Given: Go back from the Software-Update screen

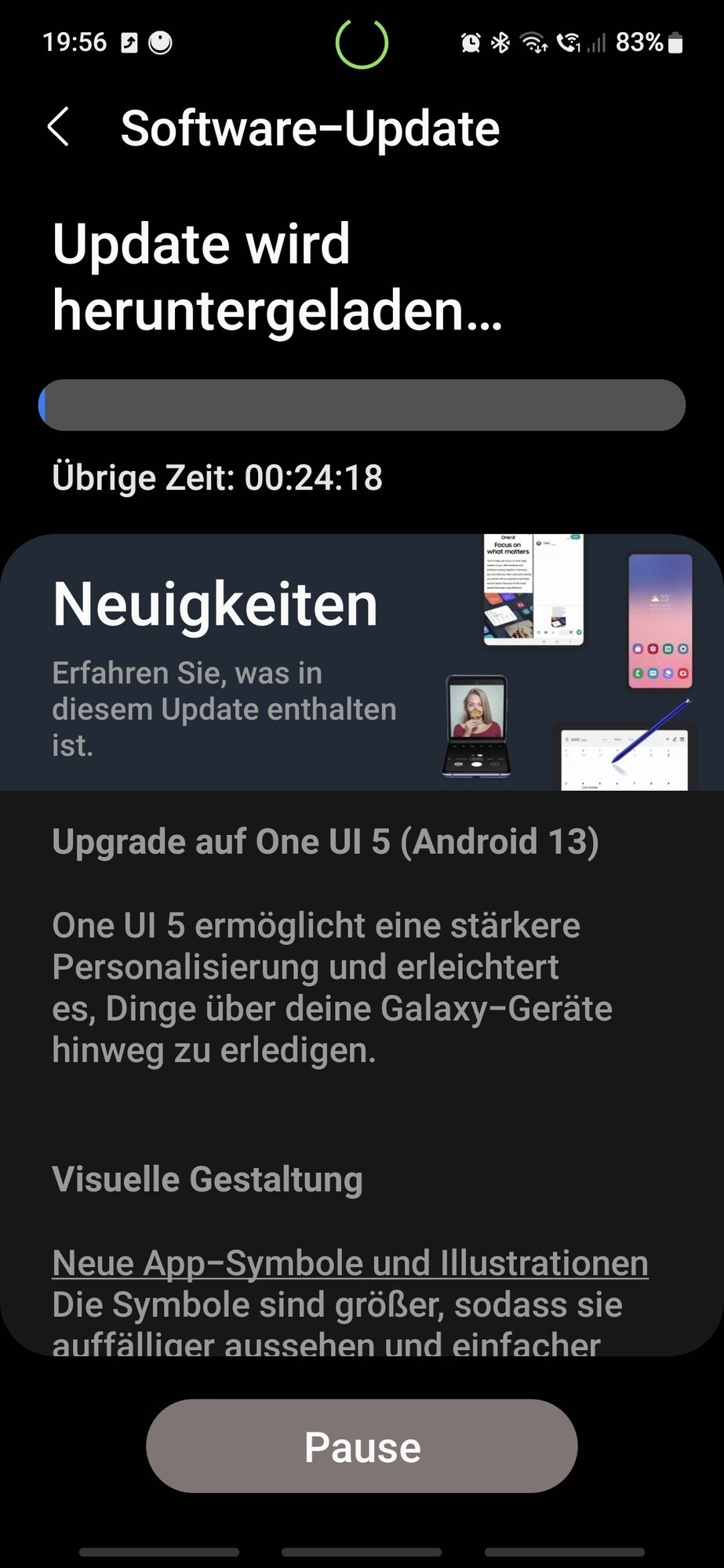Looking at the screenshot, I should 60,127.
